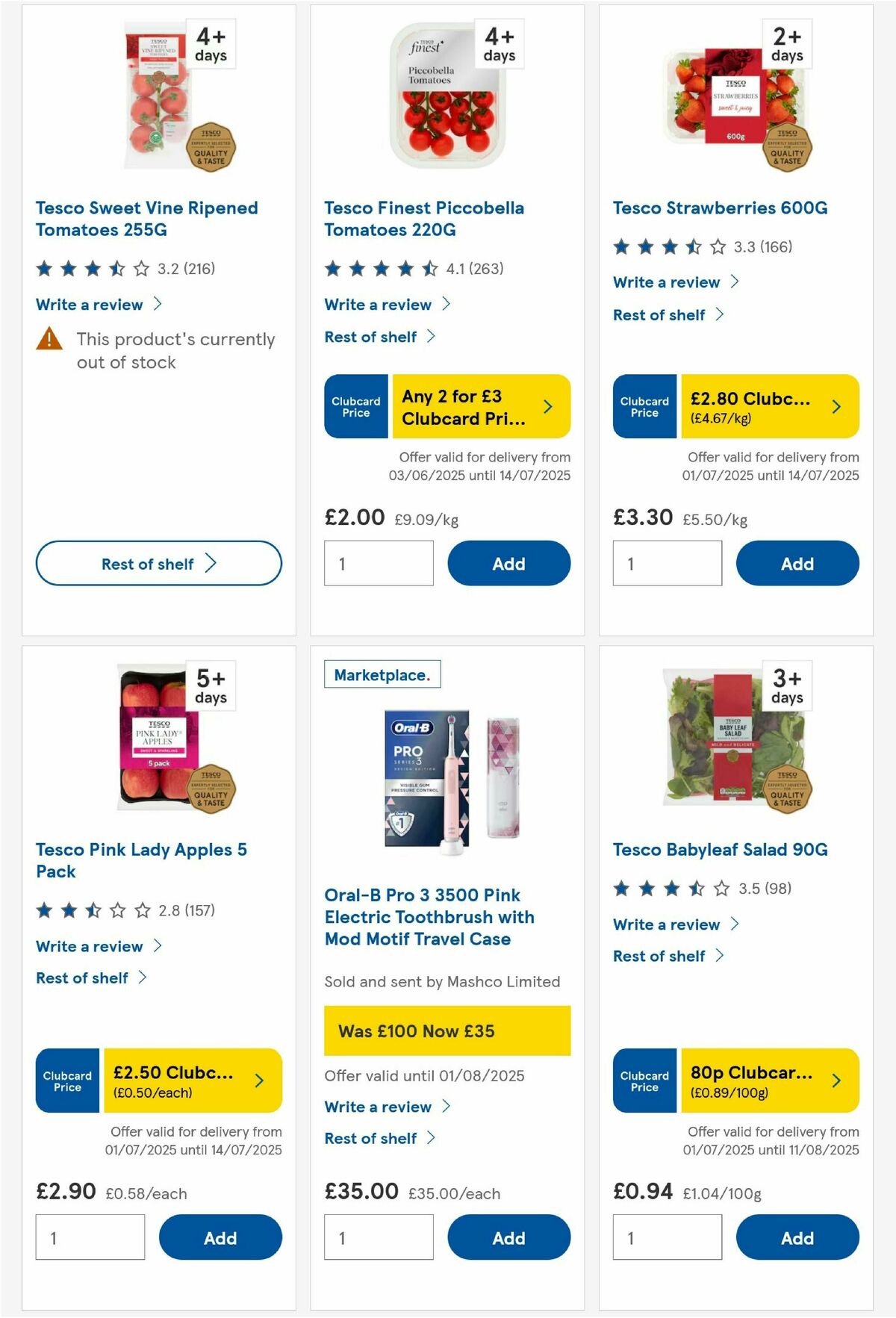
Task: Open Rest of shelf for Sweet Vine Ripened Tomatoes
Action: click(158, 564)
